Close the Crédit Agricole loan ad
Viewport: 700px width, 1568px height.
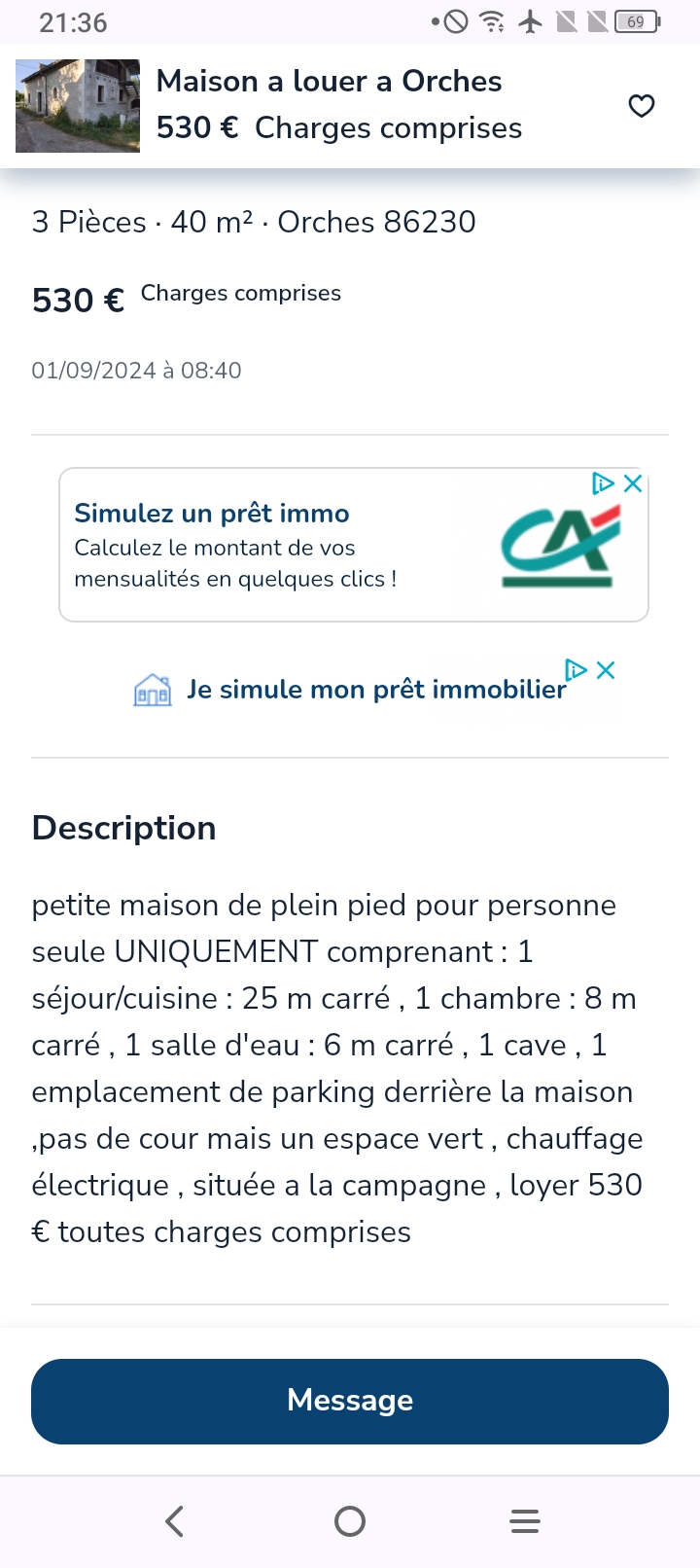point(633,483)
